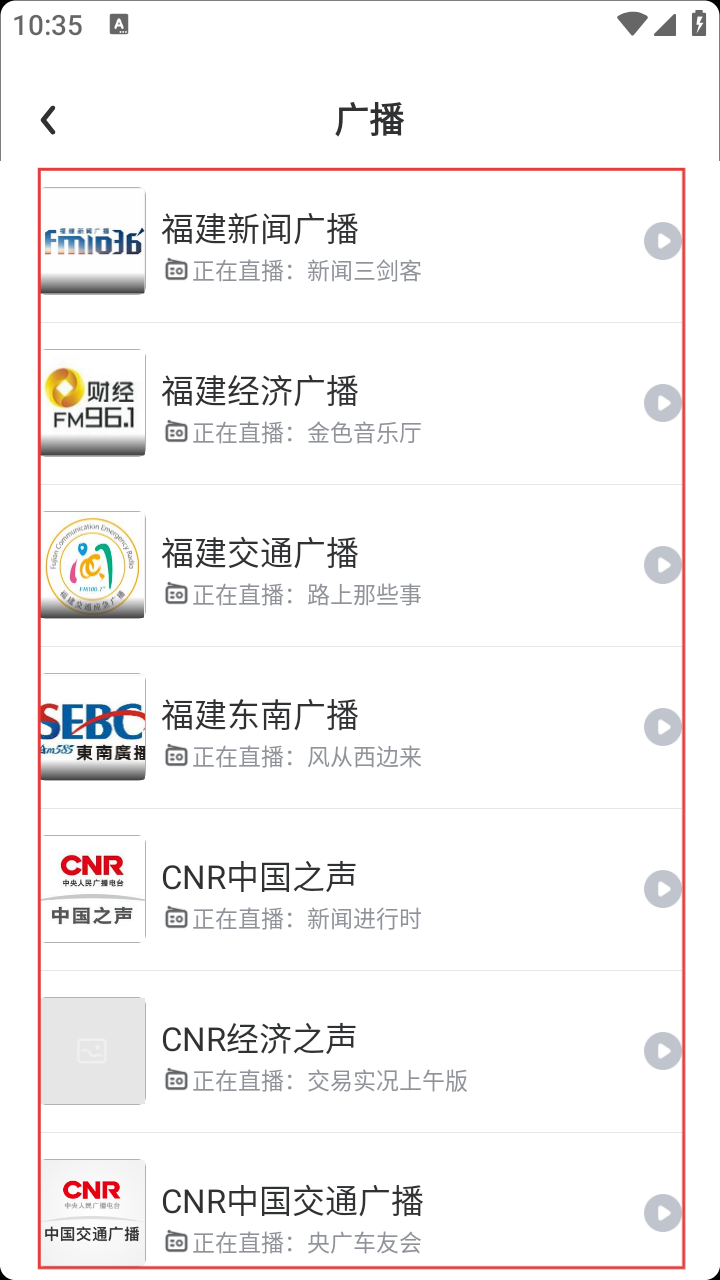
Task: Go back from the 广播 page
Action: click(x=48, y=121)
